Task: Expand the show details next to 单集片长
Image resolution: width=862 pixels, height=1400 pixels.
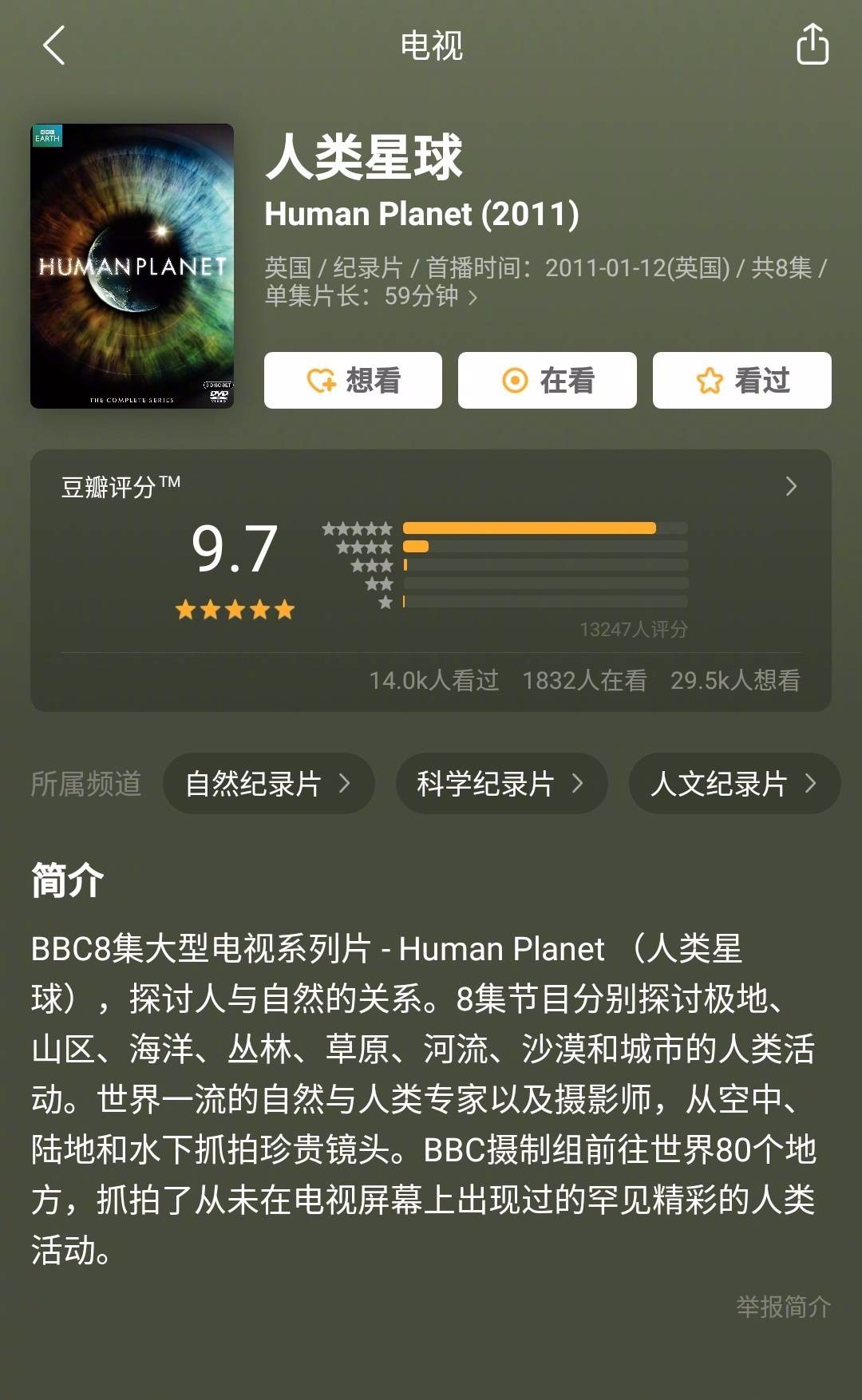Action: coord(473,298)
